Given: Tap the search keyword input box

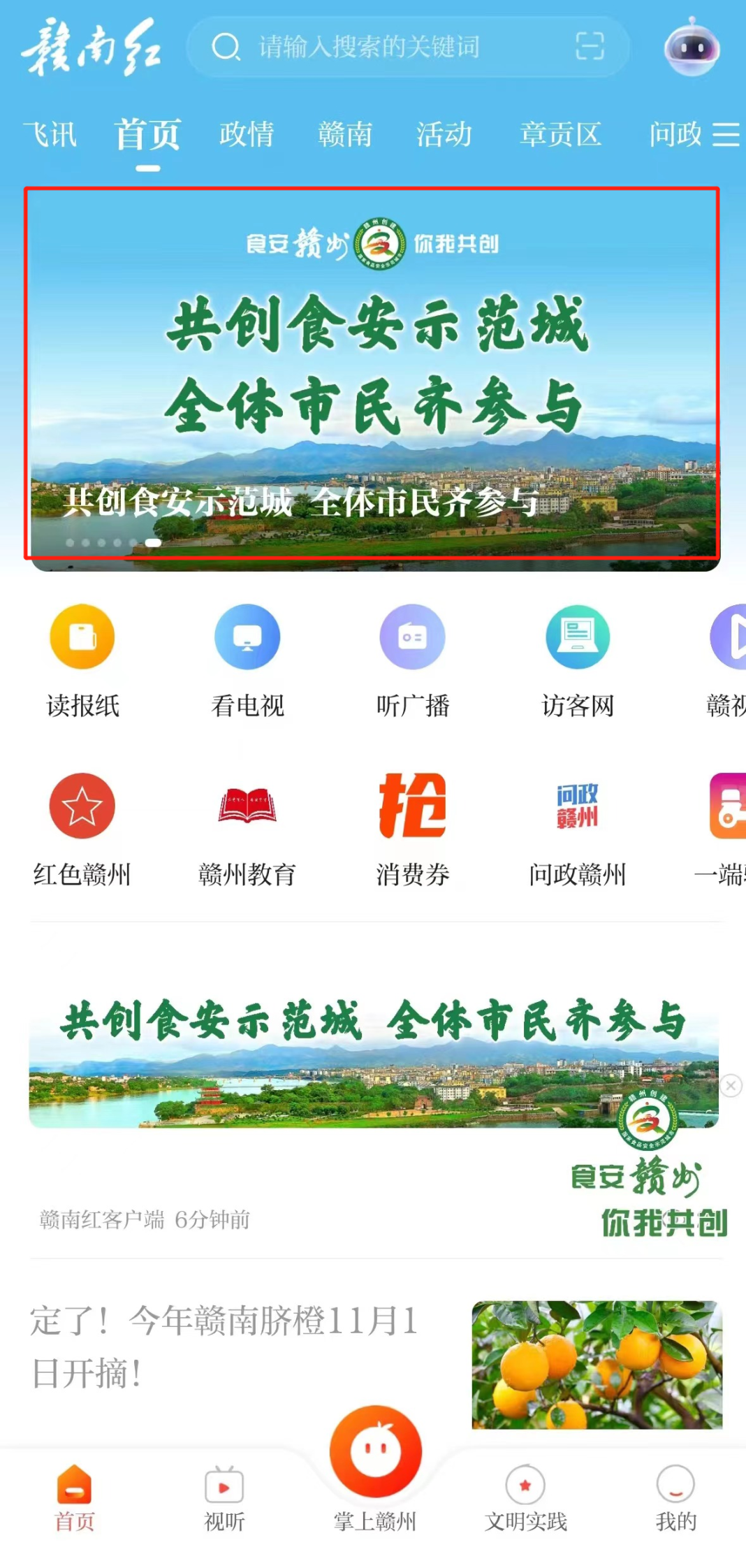Looking at the screenshot, I should pos(391,48).
